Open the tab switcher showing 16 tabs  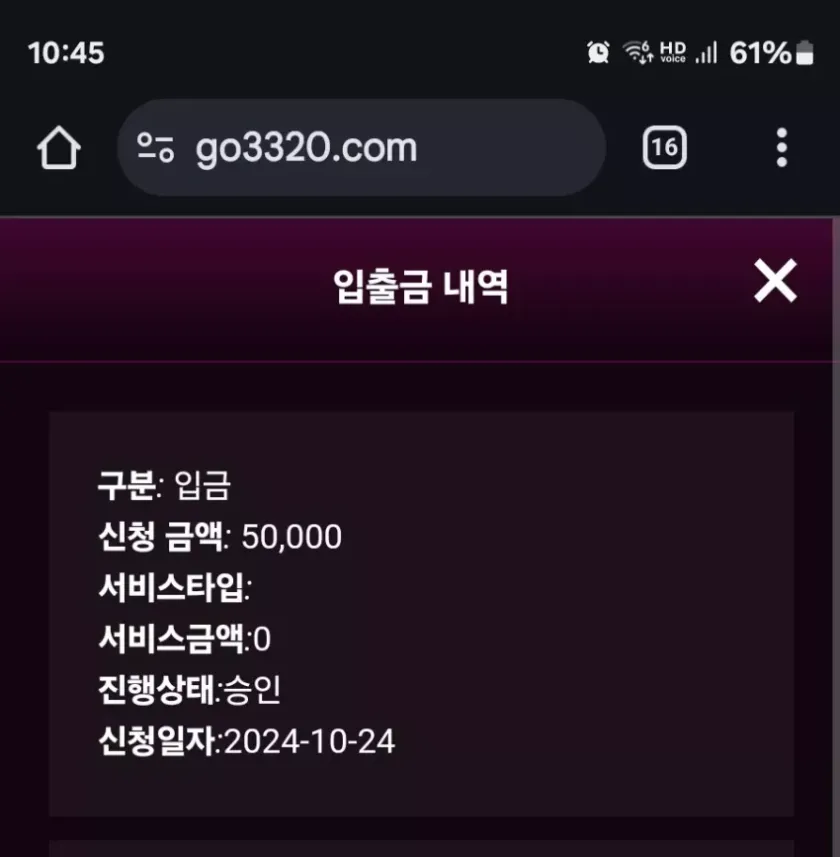[x=664, y=149]
